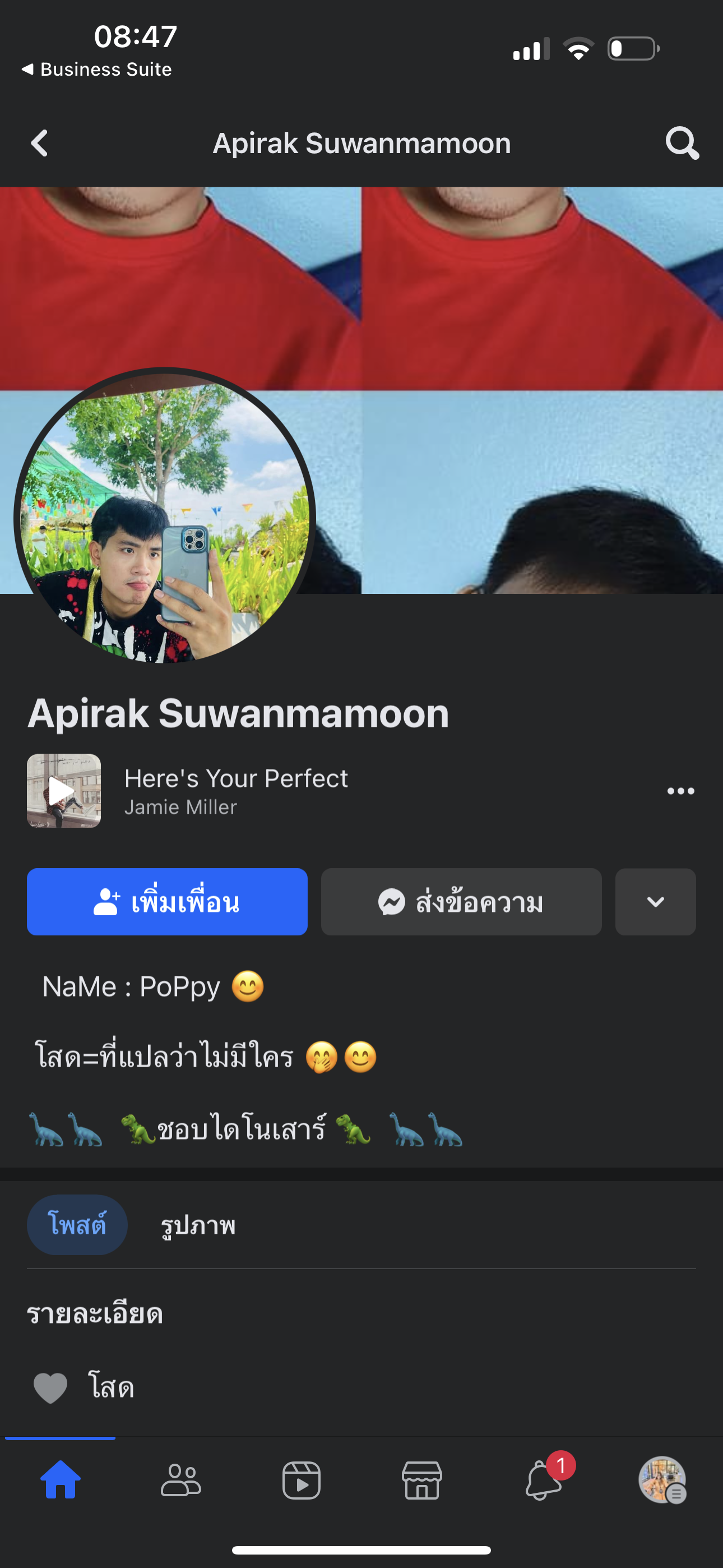Check the notifications bell
723x1568 pixels.
click(x=543, y=1480)
